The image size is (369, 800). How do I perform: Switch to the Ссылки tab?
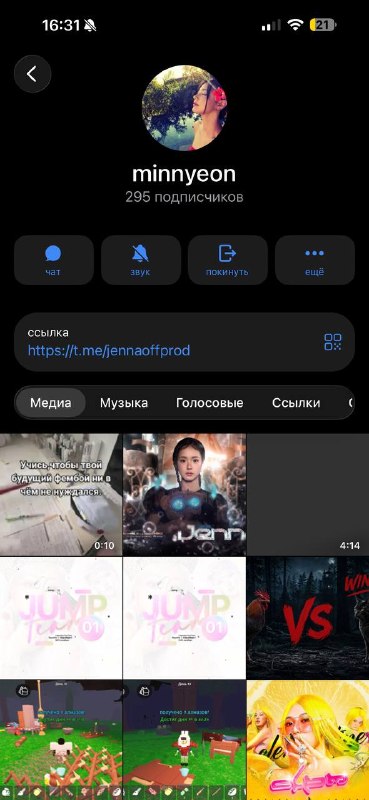point(296,403)
